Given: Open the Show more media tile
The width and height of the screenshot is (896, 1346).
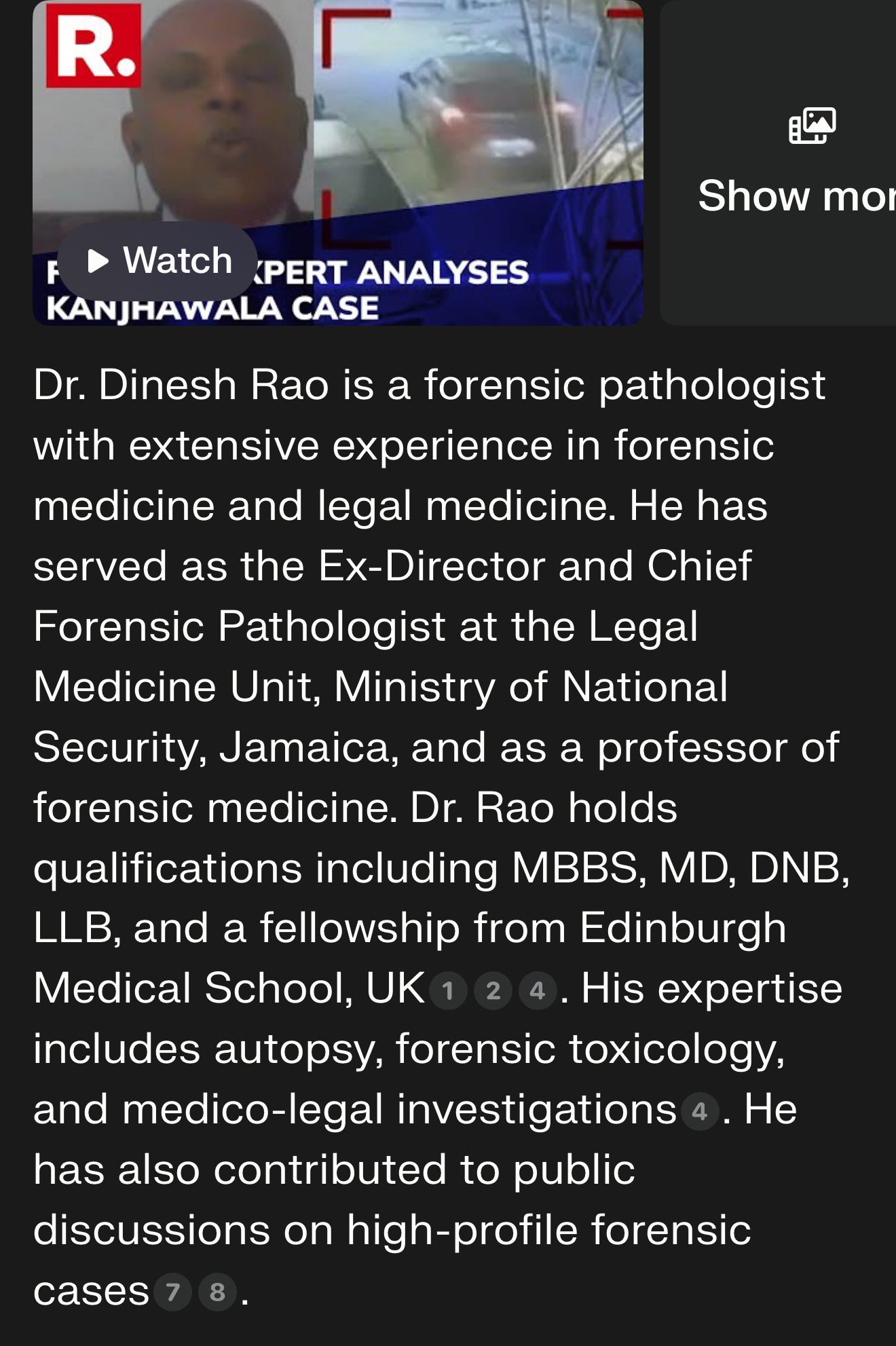Looking at the screenshot, I should [x=794, y=163].
